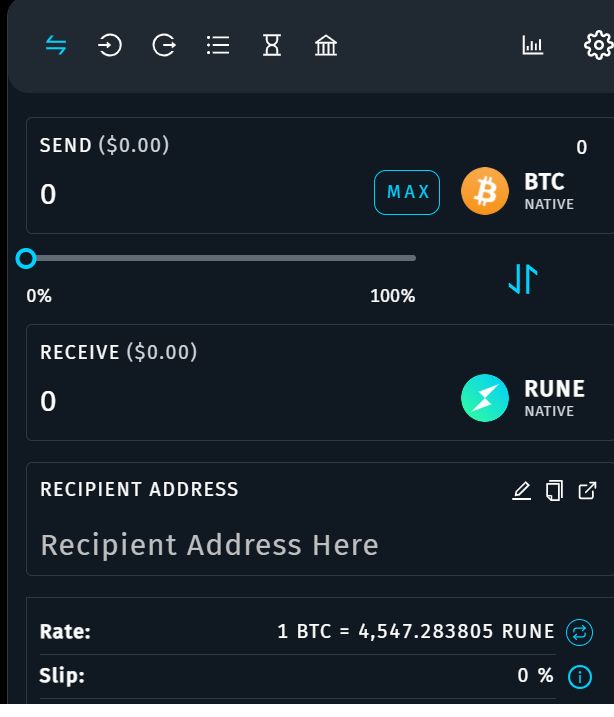Copy the recipient address
The image size is (614, 717).
tap(554, 491)
